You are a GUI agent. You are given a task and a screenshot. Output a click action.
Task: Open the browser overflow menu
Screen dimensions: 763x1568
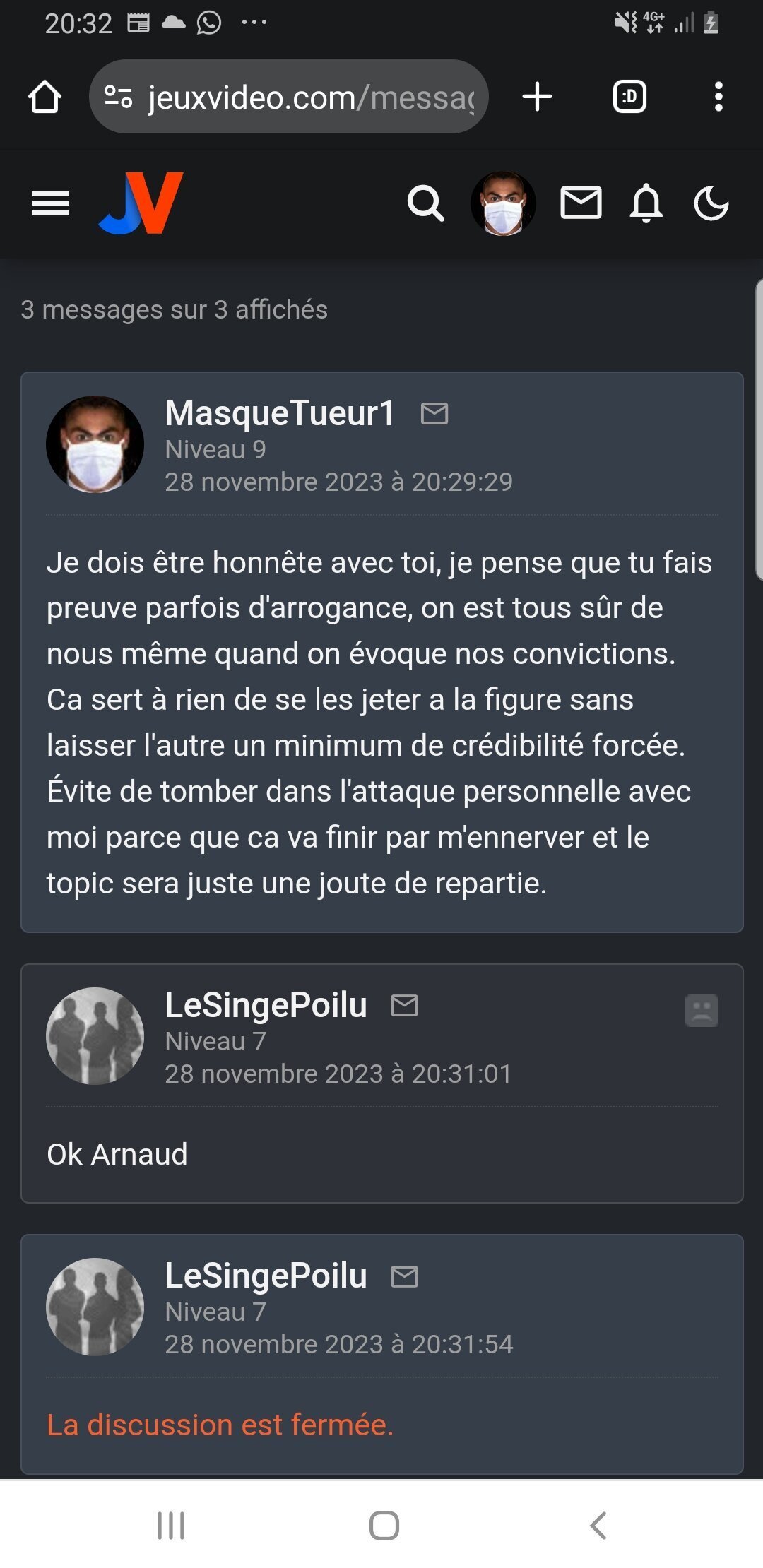point(718,97)
